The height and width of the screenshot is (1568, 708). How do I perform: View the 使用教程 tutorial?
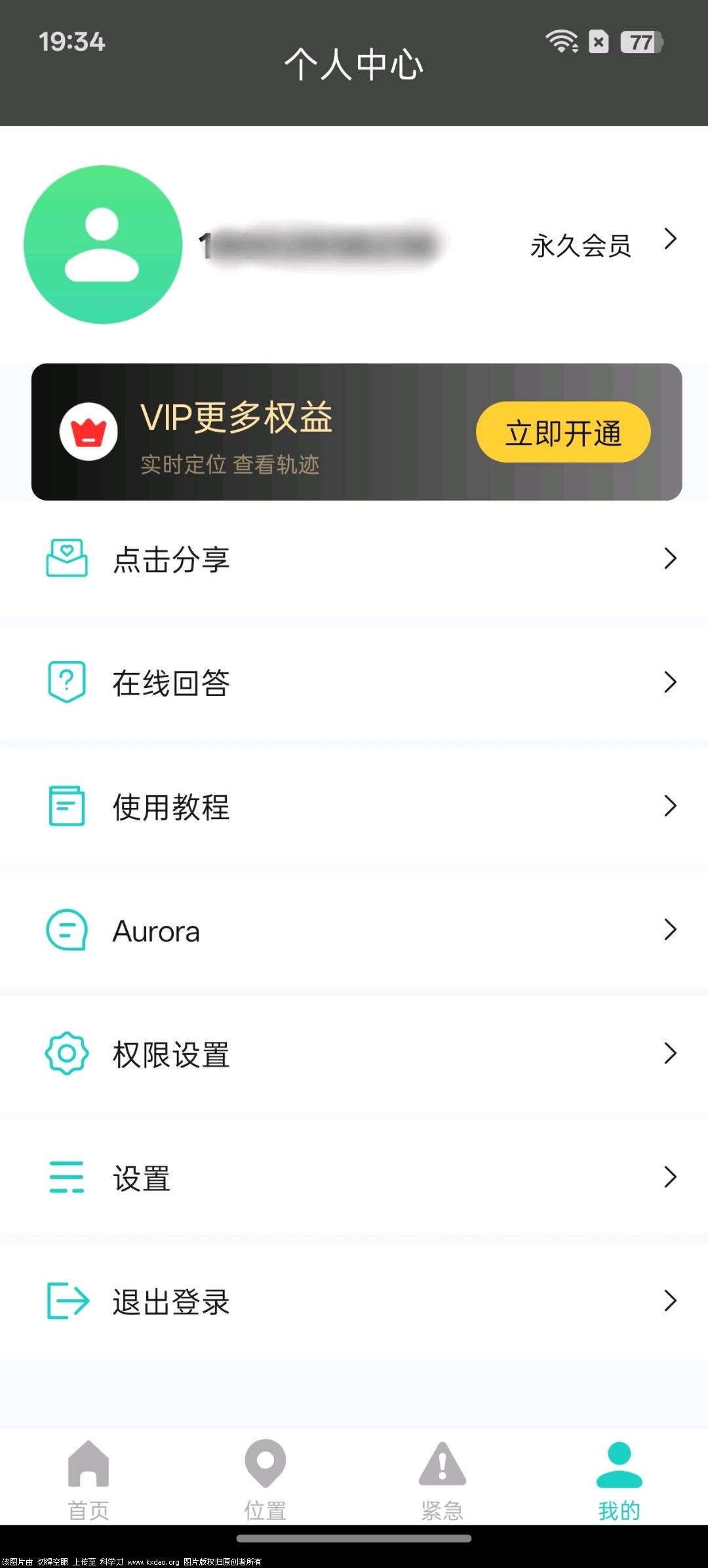click(x=354, y=807)
